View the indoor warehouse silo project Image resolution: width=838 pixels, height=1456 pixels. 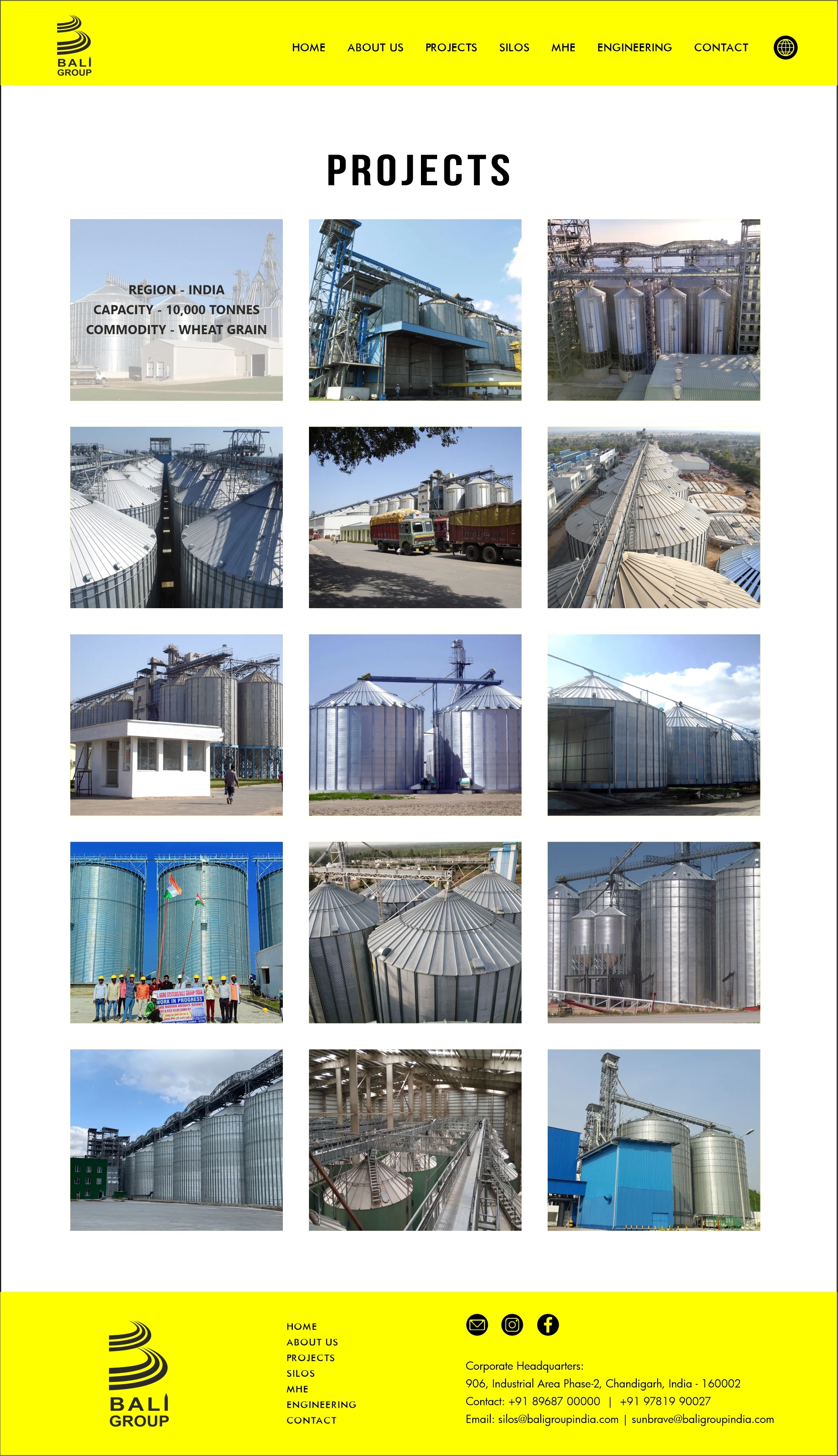coord(414,1140)
